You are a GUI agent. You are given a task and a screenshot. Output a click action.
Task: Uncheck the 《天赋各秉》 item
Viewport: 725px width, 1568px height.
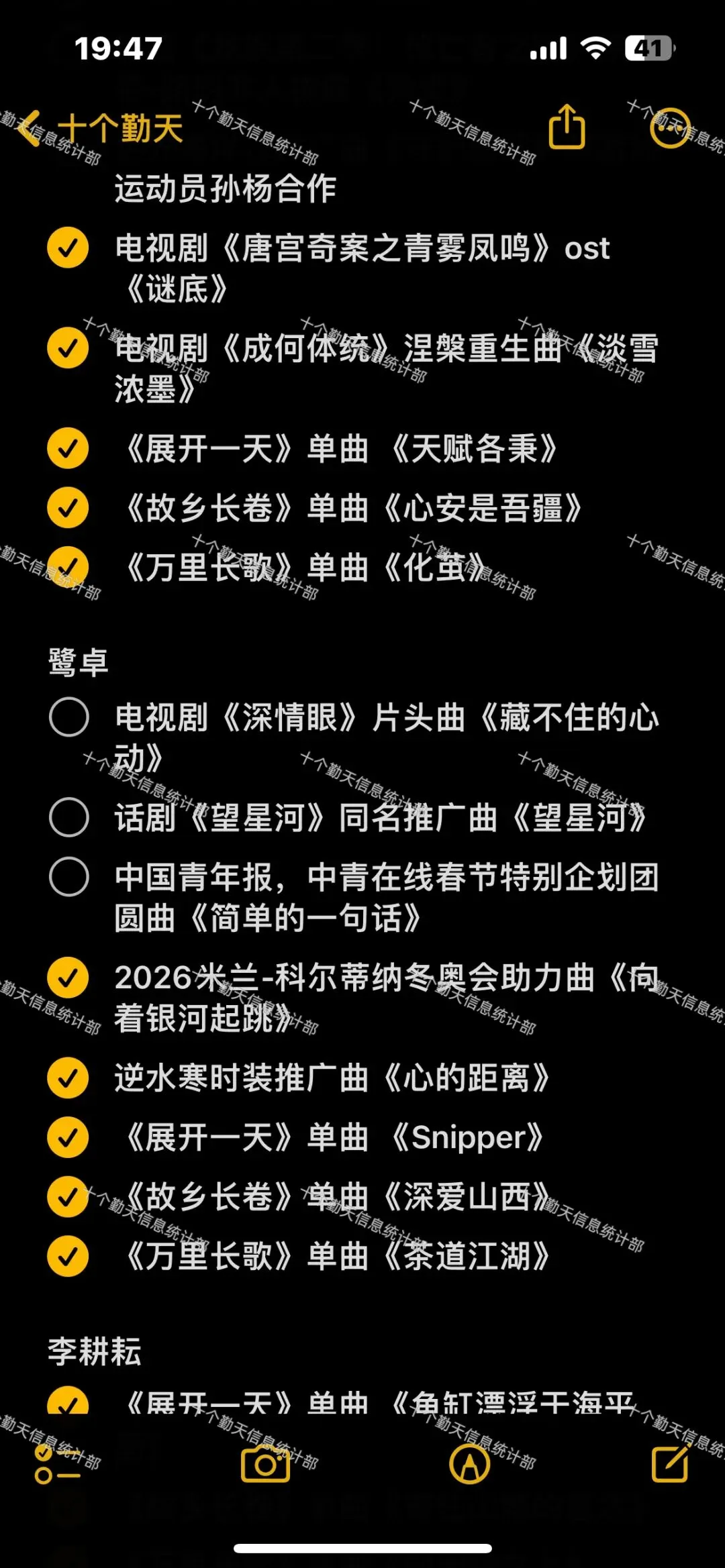coord(68,448)
